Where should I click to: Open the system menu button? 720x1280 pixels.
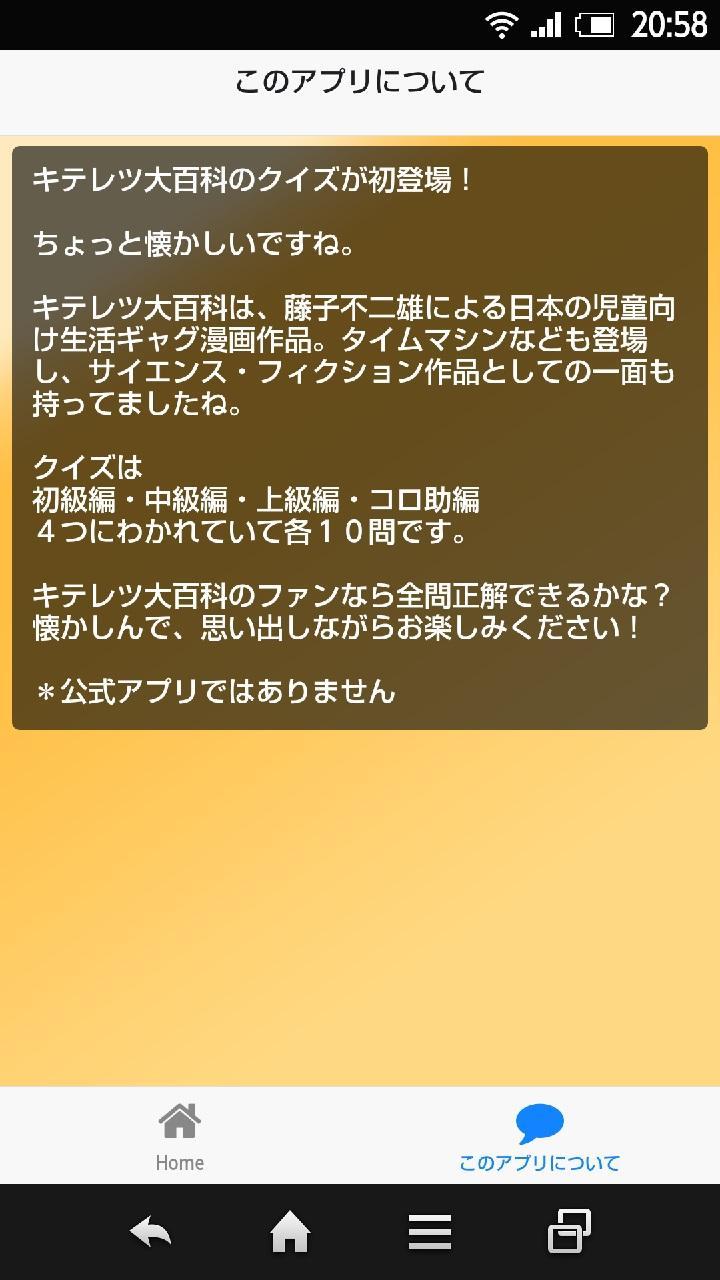pos(430,1232)
